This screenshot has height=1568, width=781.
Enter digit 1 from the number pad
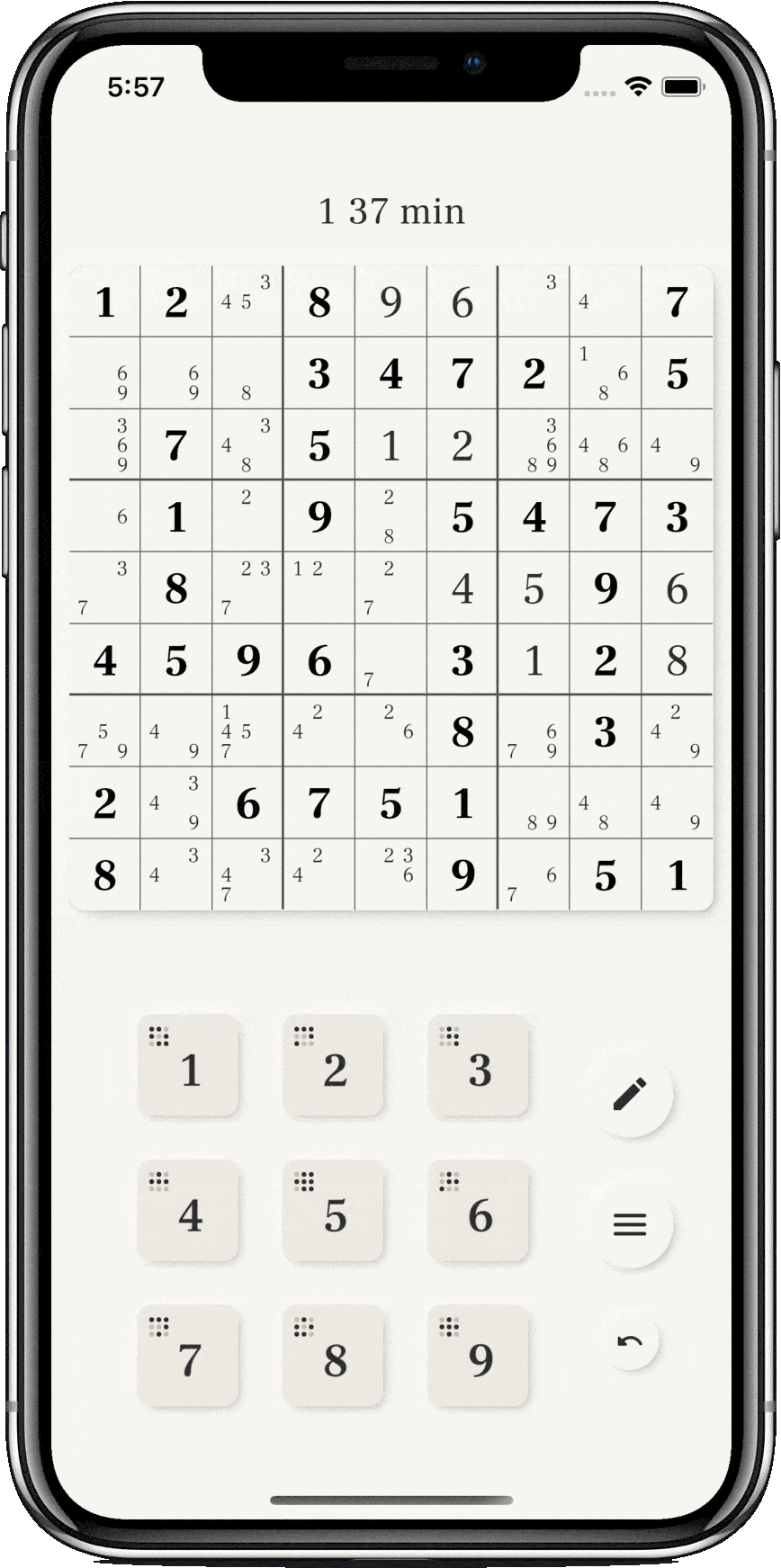(188, 1067)
